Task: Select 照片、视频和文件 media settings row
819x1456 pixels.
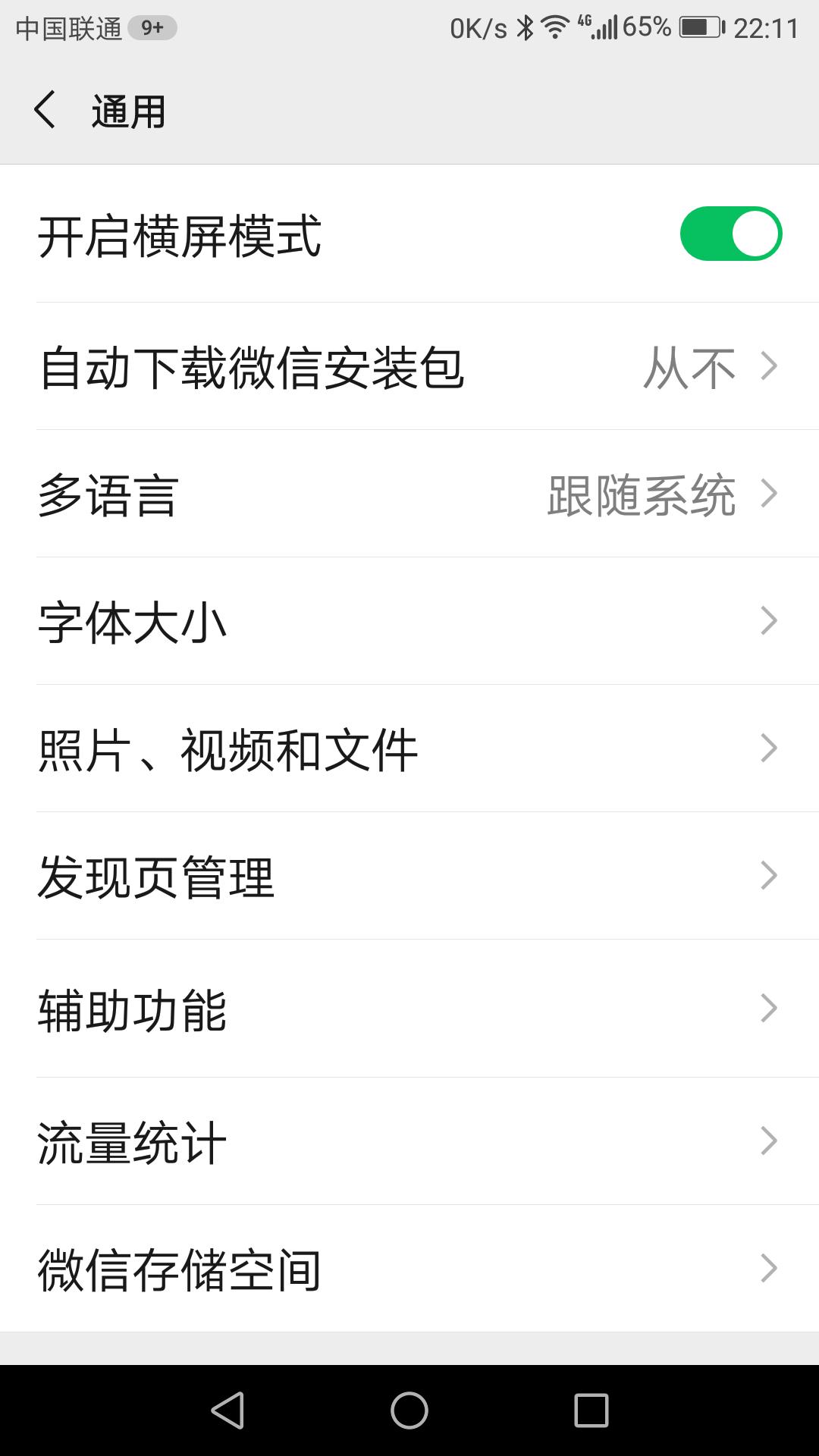Action: (409, 749)
